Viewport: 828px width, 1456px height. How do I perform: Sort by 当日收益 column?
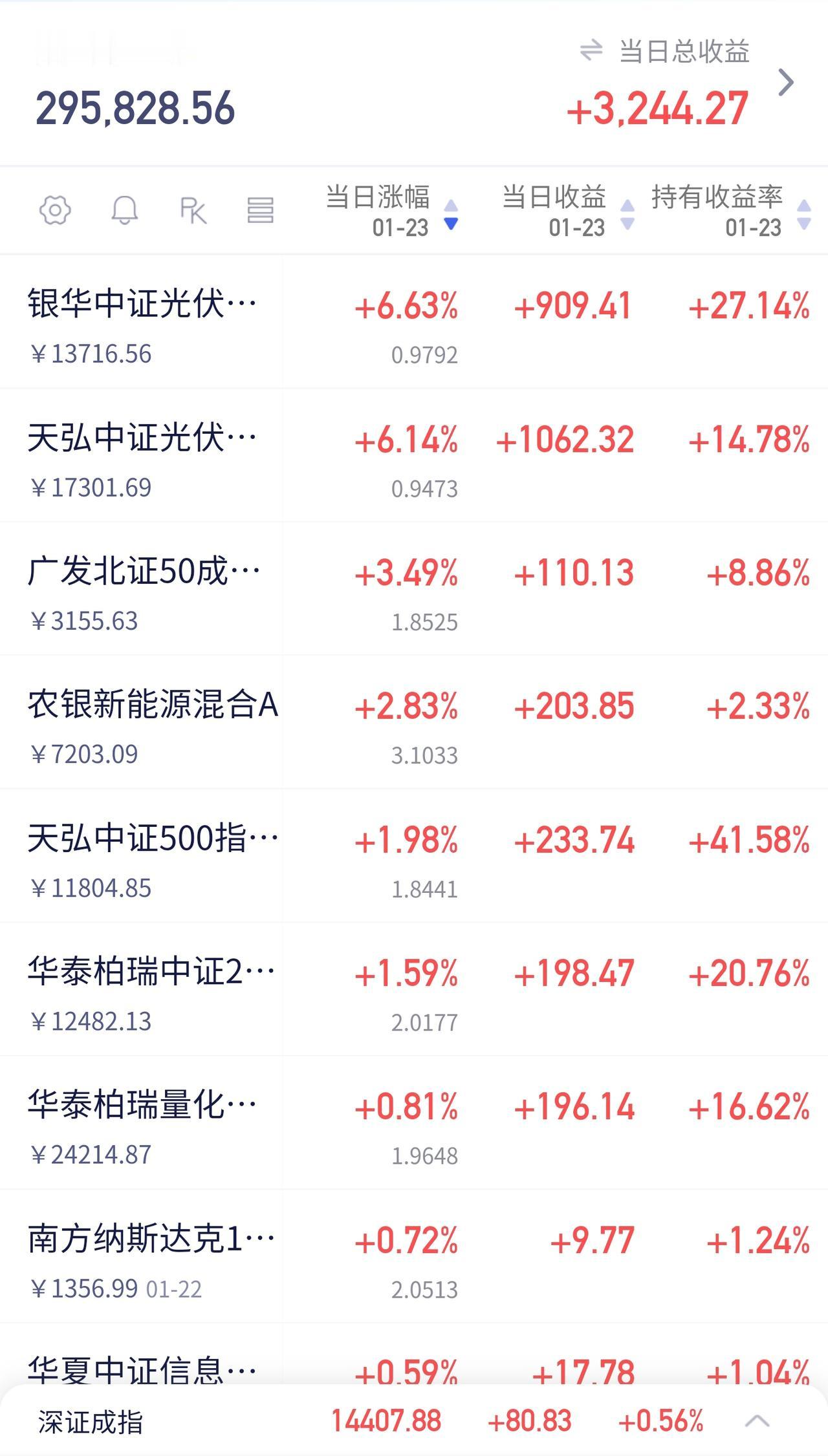pos(568,211)
